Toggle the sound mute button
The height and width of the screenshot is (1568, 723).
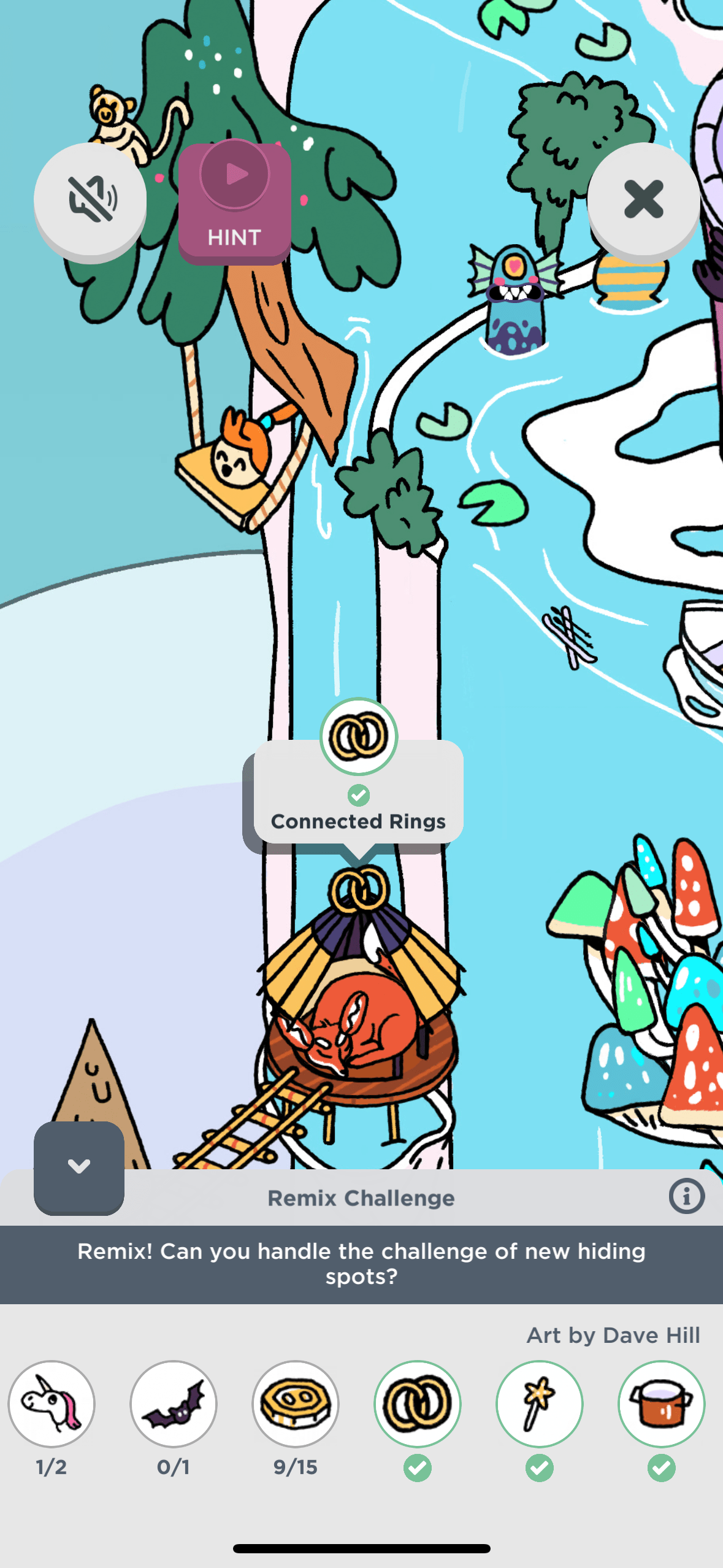click(x=90, y=199)
